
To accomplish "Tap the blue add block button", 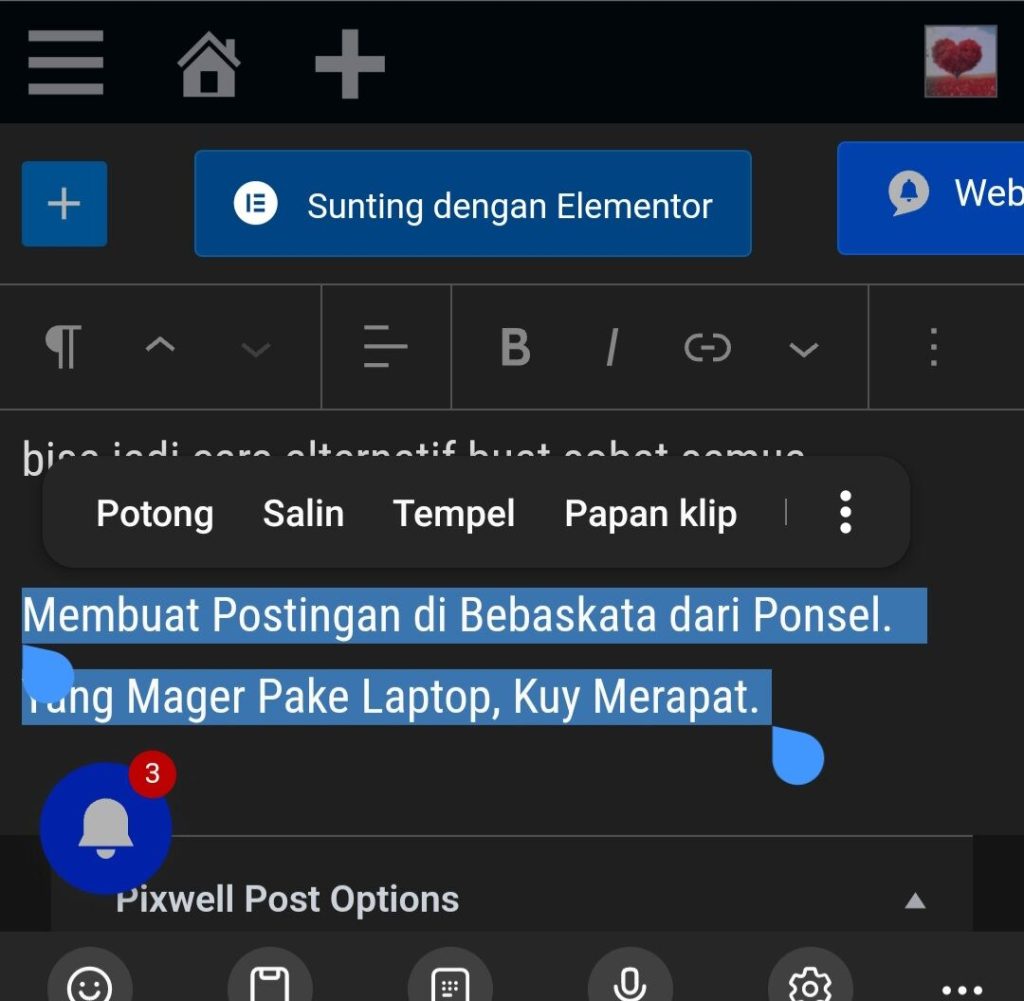I will tap(64, 204).
